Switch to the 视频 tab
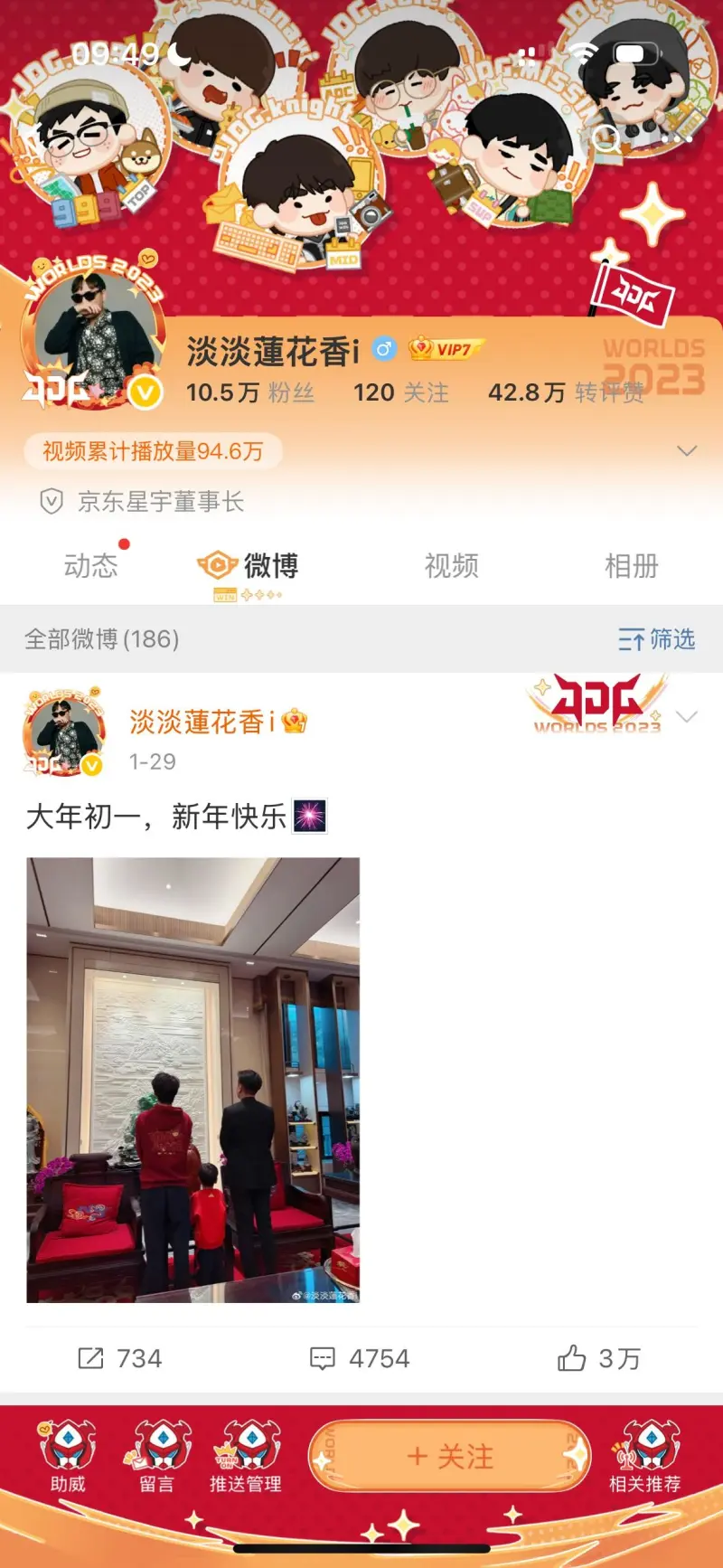 (451, 566)
